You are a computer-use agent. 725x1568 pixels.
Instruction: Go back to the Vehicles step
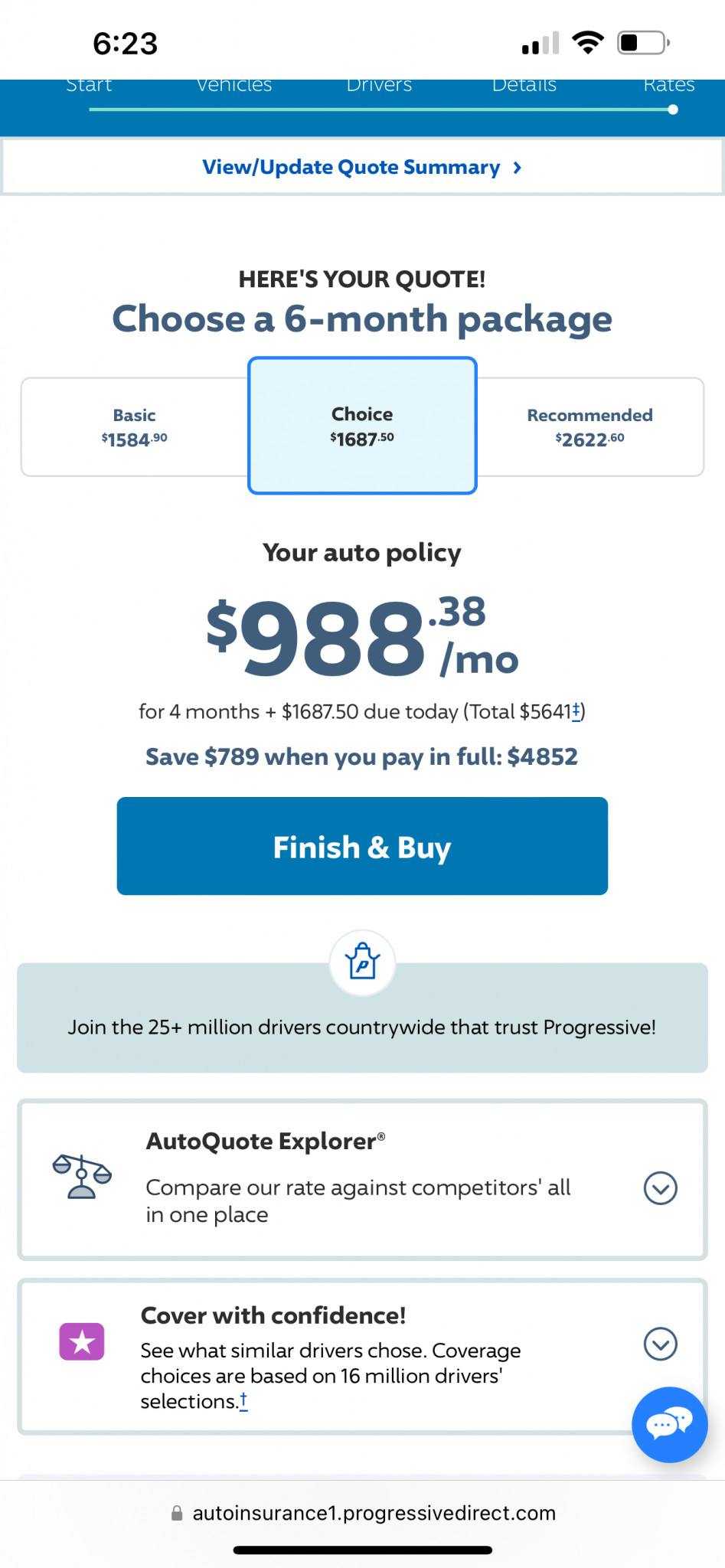point(234,85)
